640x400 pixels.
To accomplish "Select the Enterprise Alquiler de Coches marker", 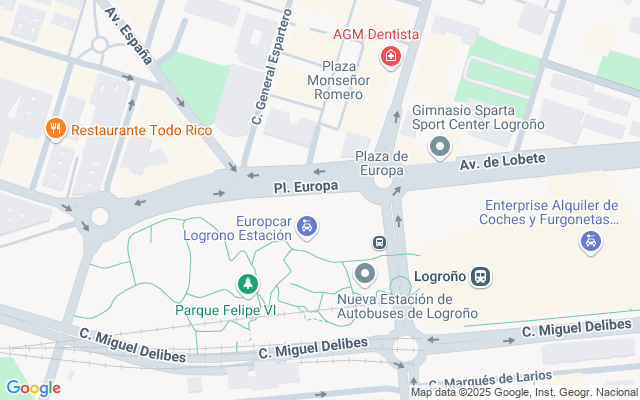I will pos(591,240).
